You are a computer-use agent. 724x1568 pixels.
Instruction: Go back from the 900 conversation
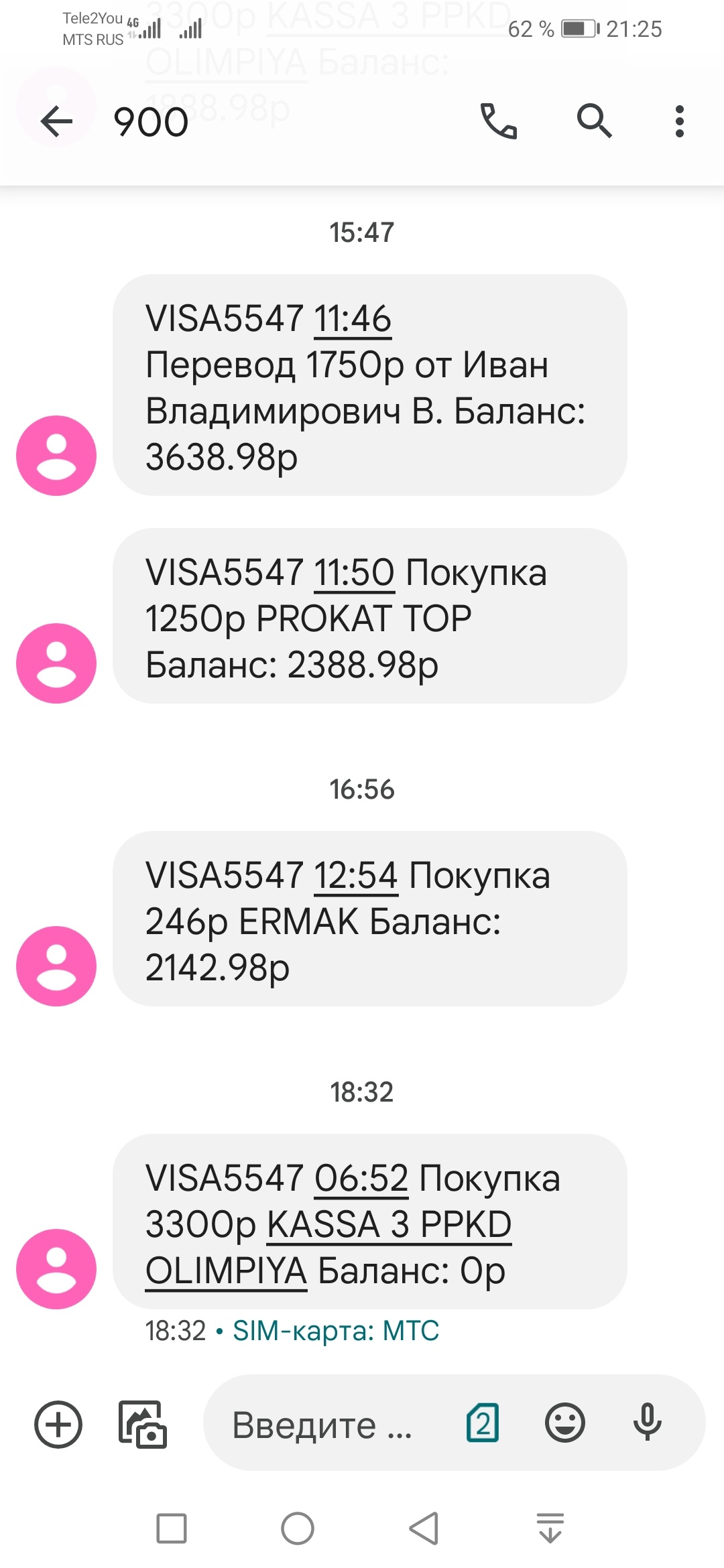pos(56,121)
